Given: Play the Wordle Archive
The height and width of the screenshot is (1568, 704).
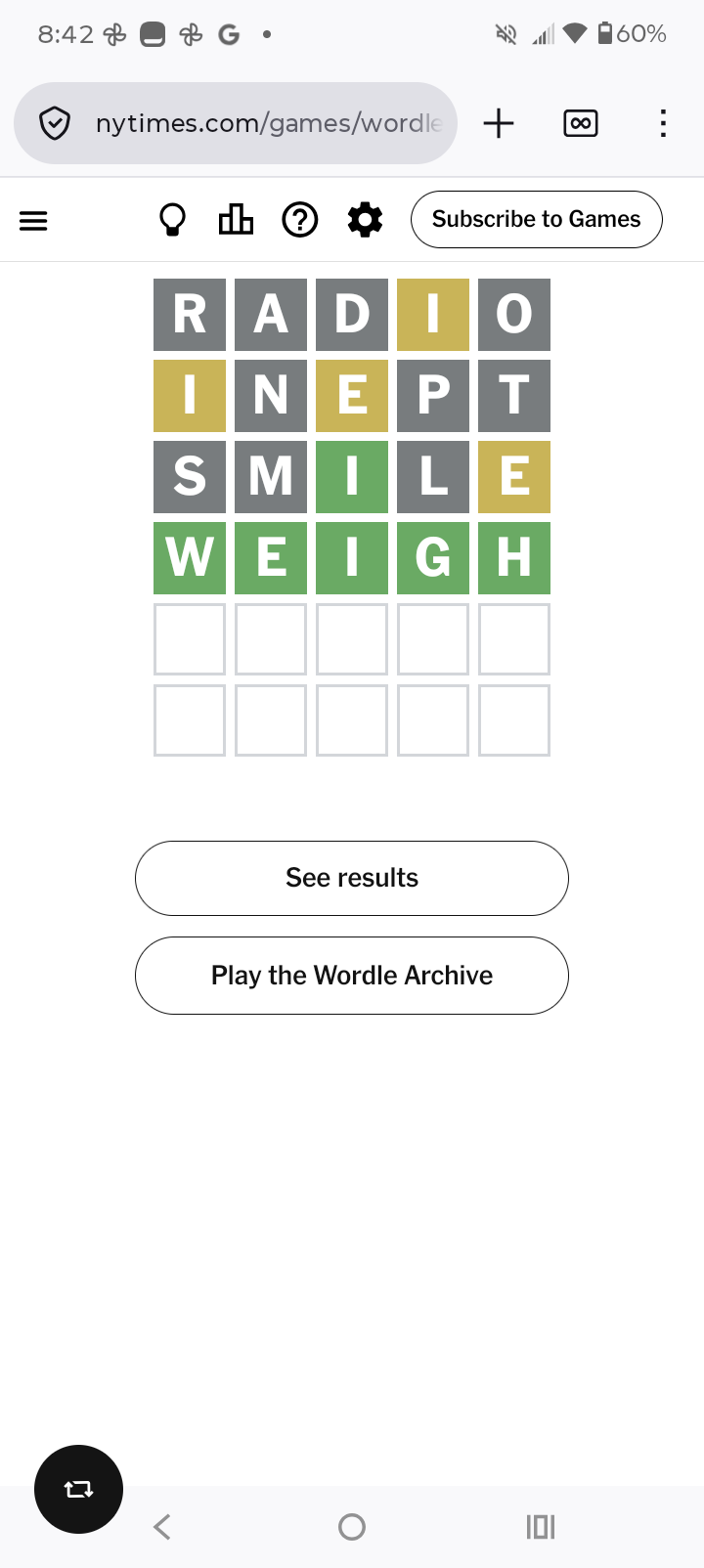Looking at the screenshot, I should click(352, 976).
